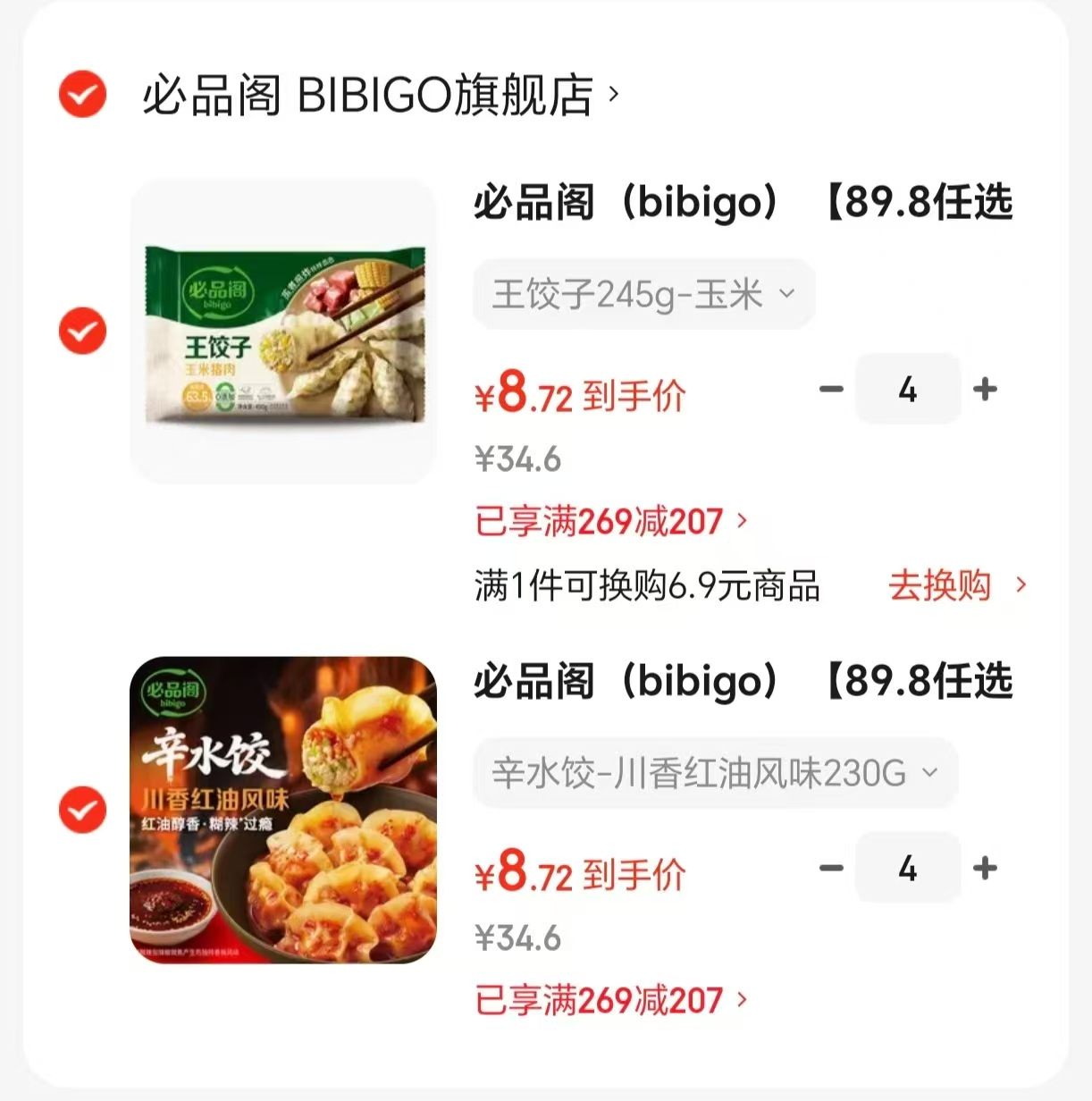Increase quantity of 王饺子 corn dumplings
The height and width of the screenshot is (1101, 1092).
coord(985,389)
